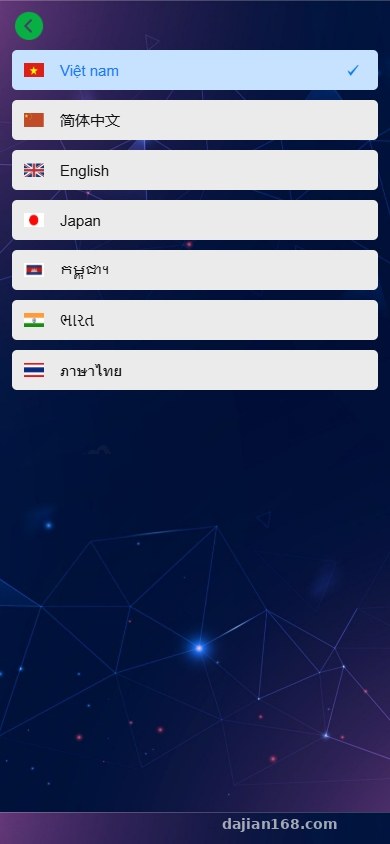The image size is (390, 844).
Task: Choose 简体中文 as the language
Action: [x=195, y=120]
